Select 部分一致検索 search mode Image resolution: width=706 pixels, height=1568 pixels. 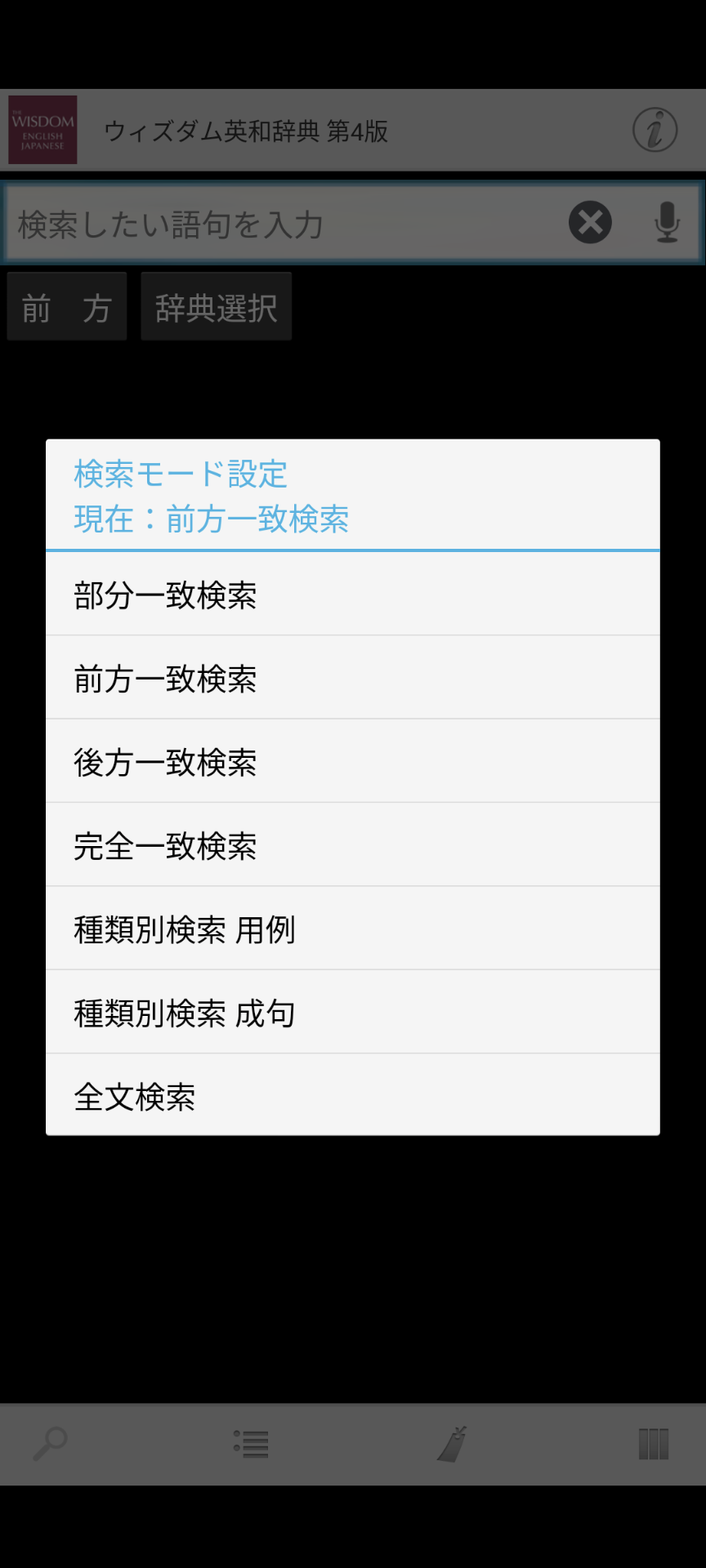click(x=352, y=595)
